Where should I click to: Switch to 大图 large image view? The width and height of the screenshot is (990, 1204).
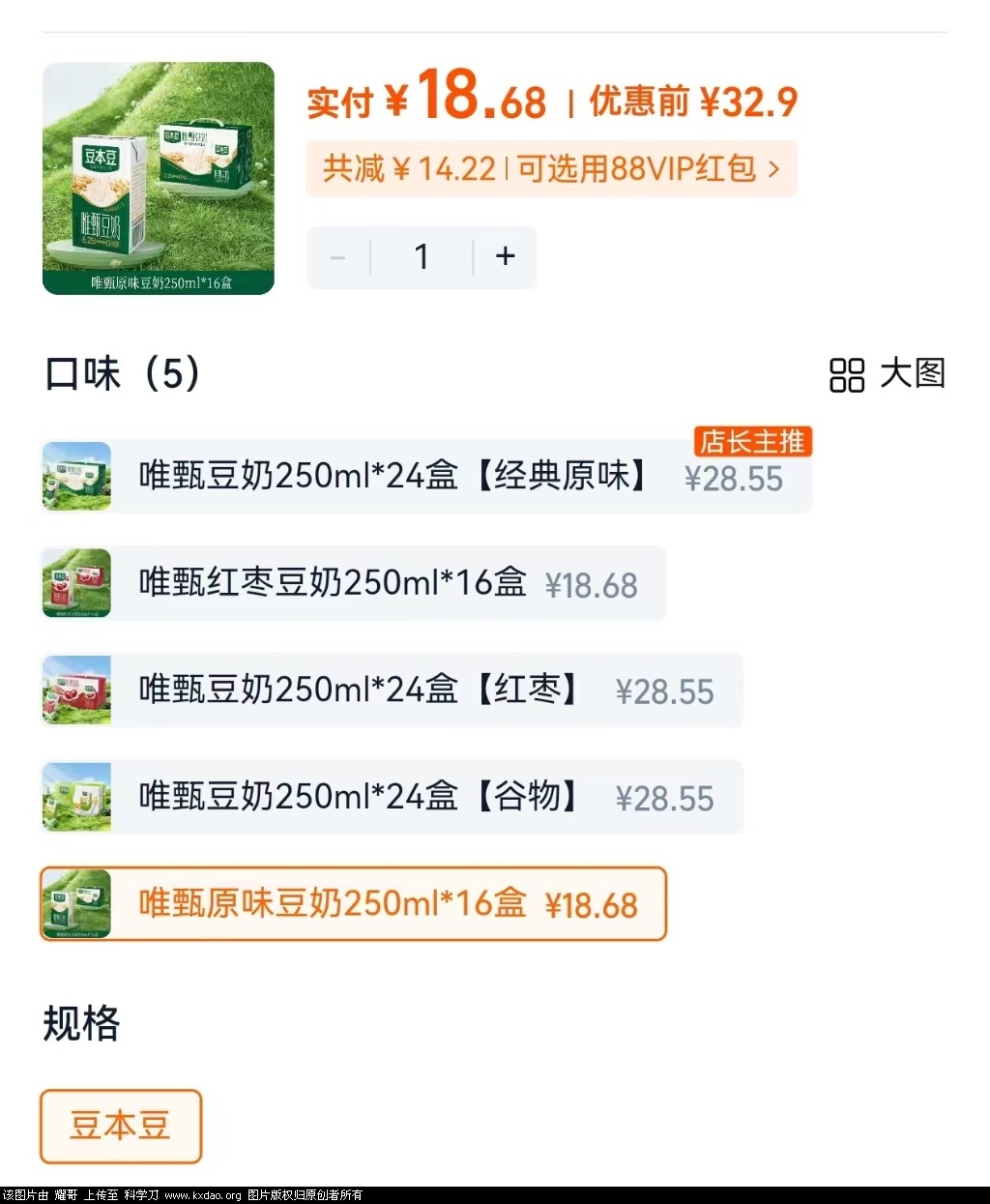888,374
